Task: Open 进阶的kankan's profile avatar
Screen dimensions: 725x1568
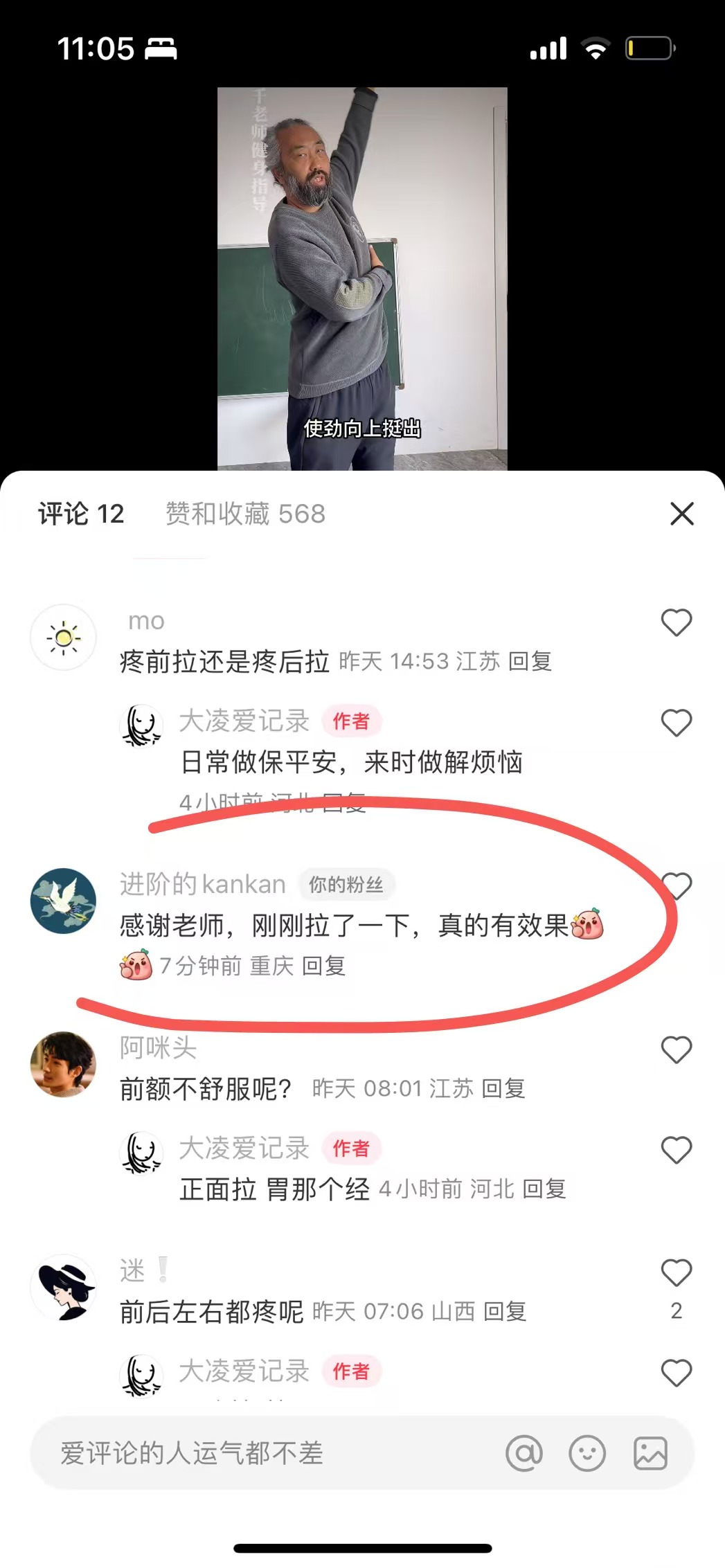Action: (x=63, y=901)
